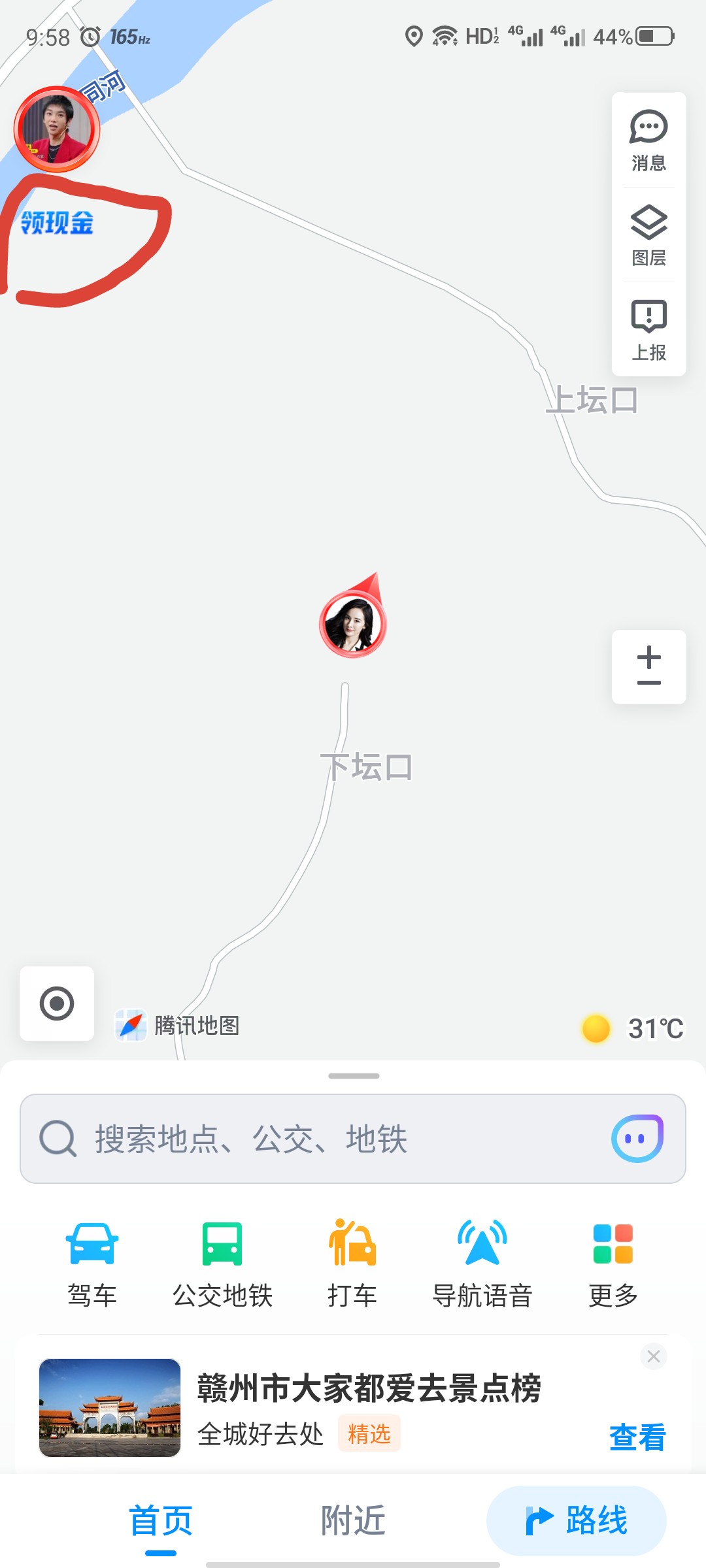Image resolution: width=706 pixels, height=1568 pixels.
Task: Open the 消息 messages panel
Action: 648,140
